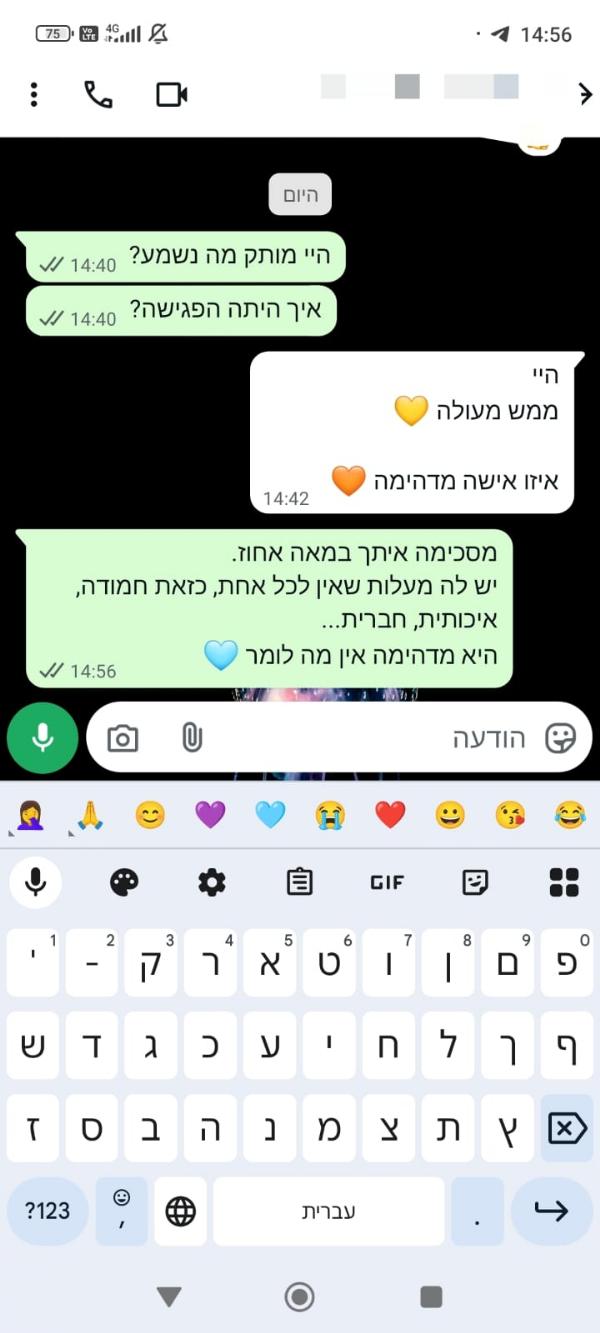Viewport: 600px width, 1333px height.
Task: Open keyboard GIF search
Action: pos(387,882)
